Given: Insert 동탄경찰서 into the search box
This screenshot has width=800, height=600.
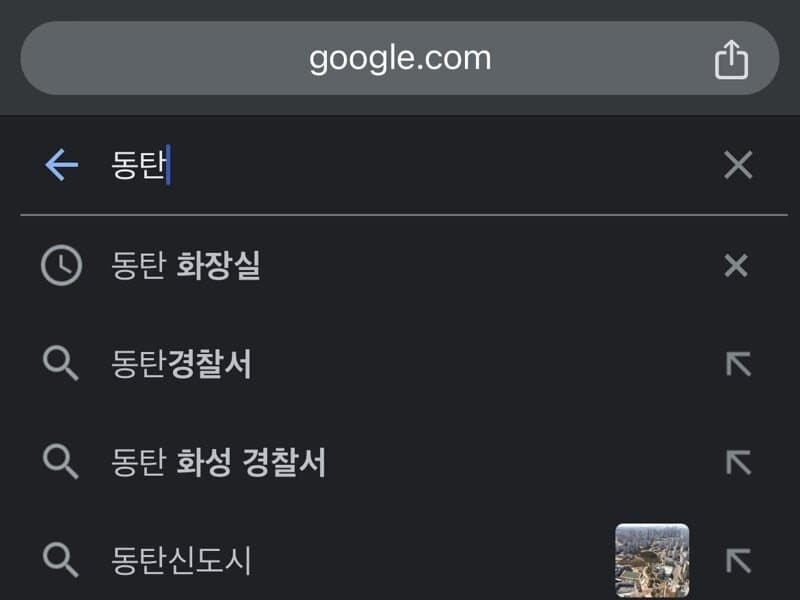Looking at the screenshot, I should coord(737,365).
